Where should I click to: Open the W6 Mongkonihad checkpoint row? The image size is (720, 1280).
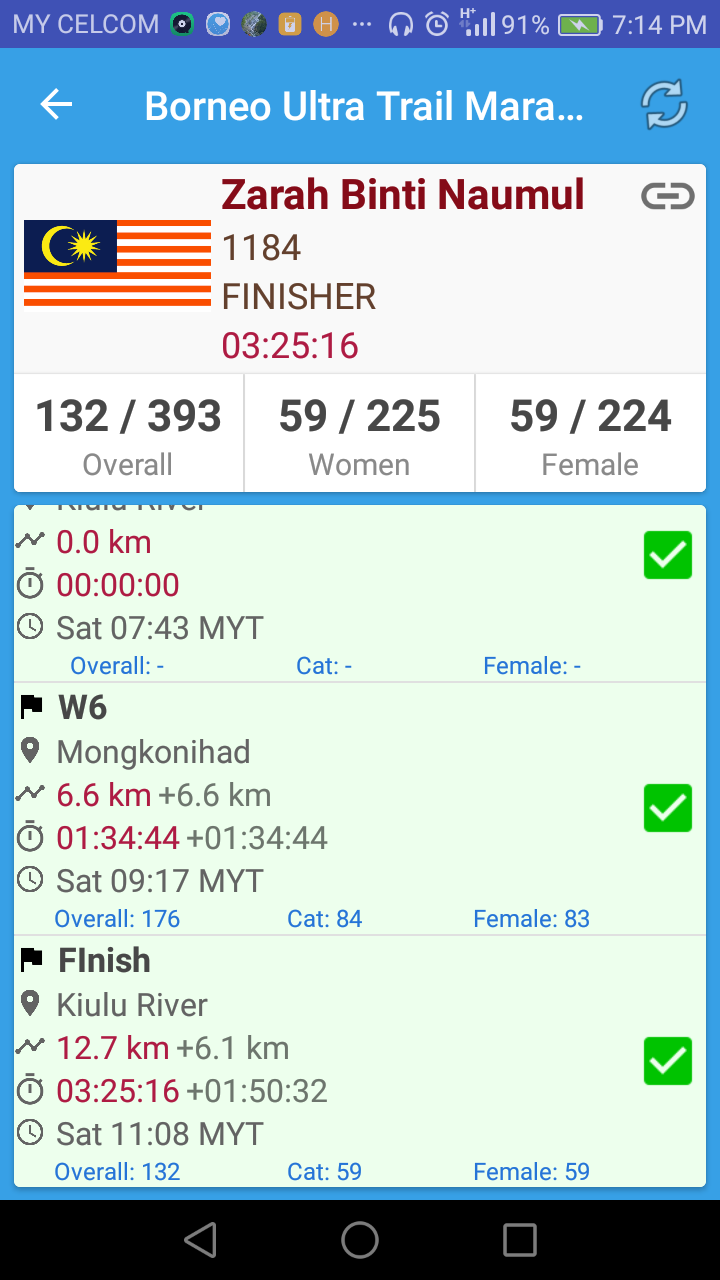[360, 809]
